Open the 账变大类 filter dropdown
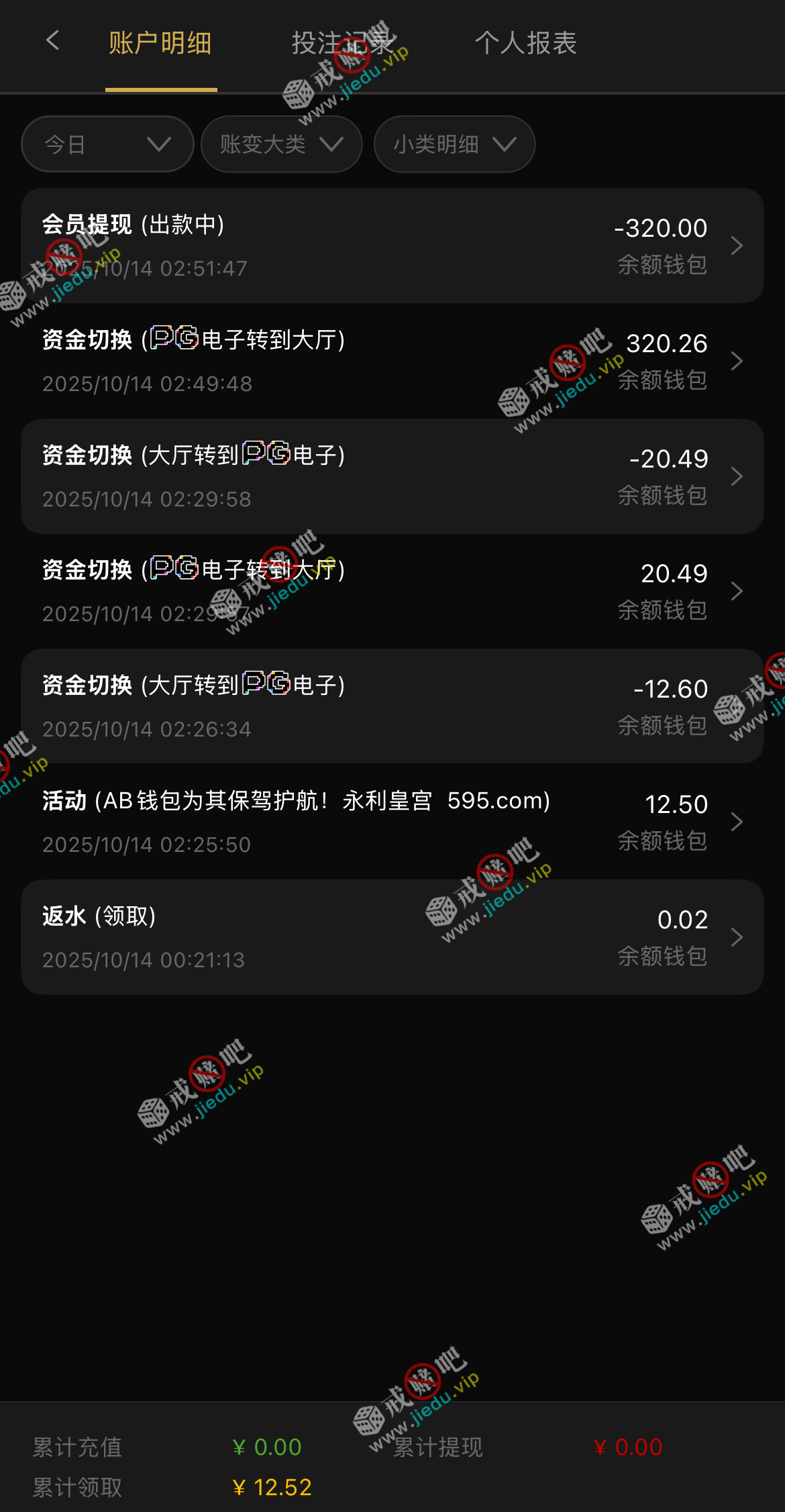Screen dimensions: 785x1512 pos(282,144)
